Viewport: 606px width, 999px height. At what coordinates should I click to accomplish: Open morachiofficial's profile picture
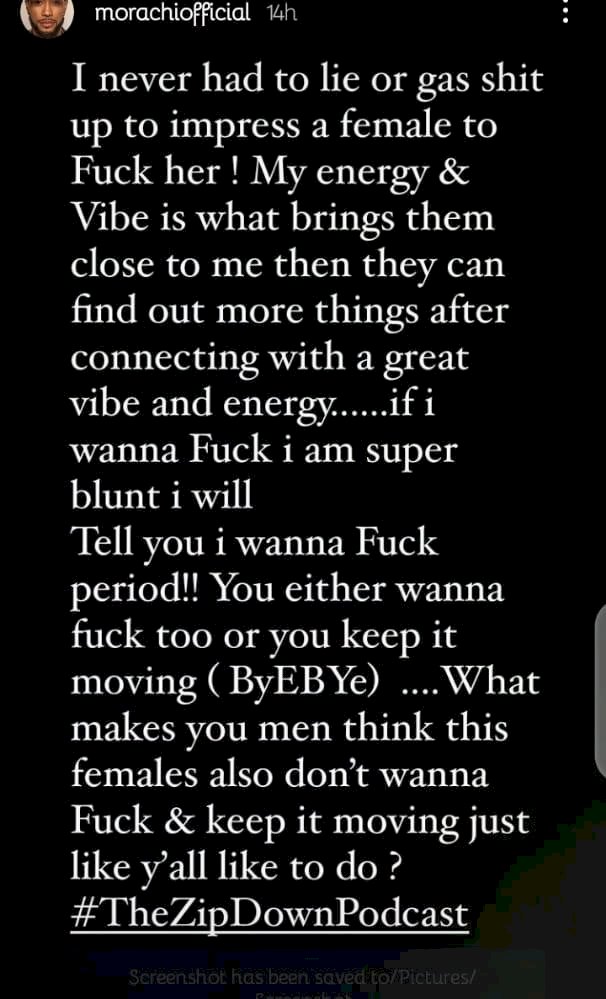pyautogui.click(x=47, y=14)
